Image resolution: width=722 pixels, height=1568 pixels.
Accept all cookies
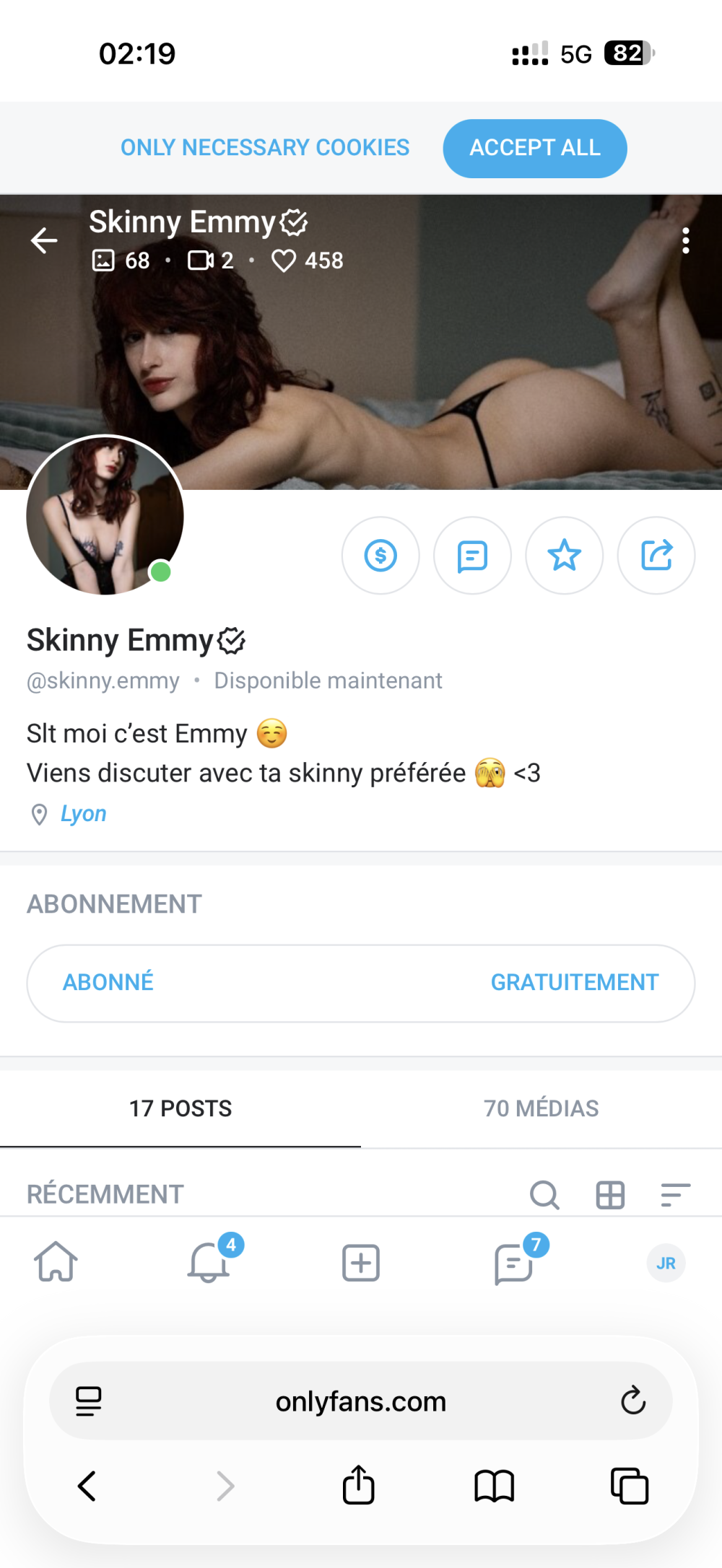534,148
